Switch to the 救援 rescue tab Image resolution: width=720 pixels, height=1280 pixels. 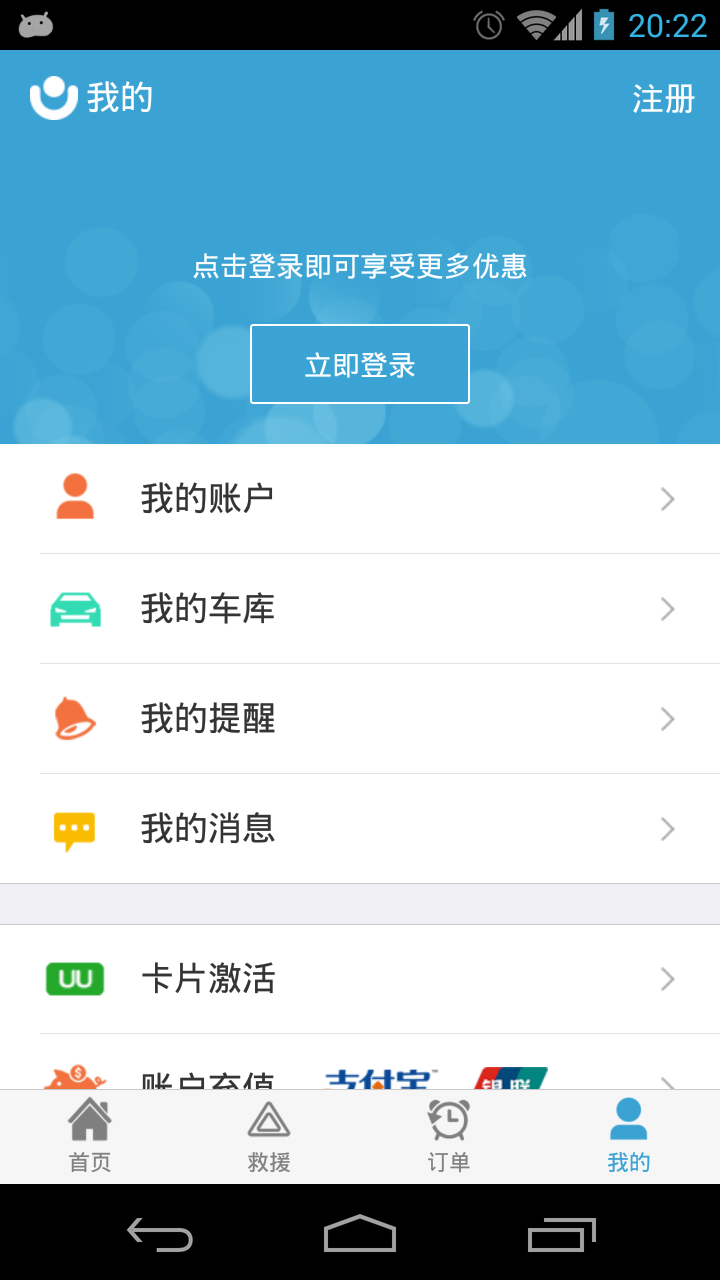tap(269, 1137)
